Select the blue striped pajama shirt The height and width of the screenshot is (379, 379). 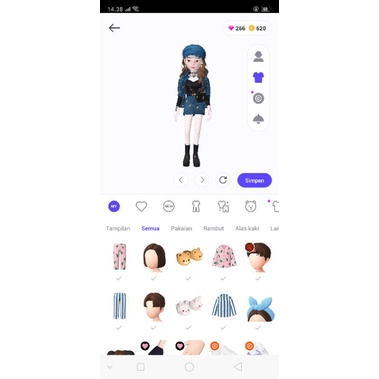[224, 306]
